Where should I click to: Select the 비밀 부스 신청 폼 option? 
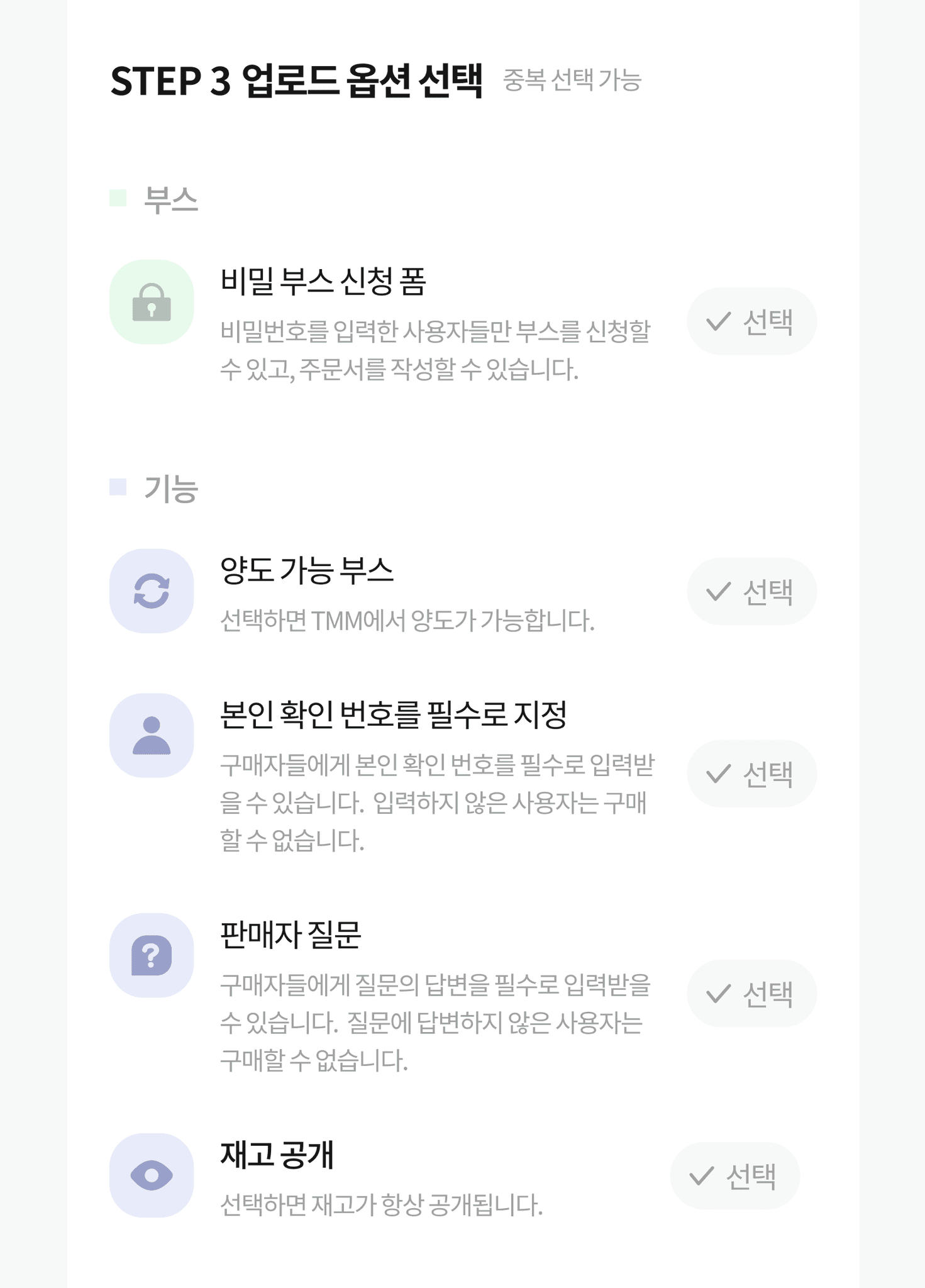[751, 321]
